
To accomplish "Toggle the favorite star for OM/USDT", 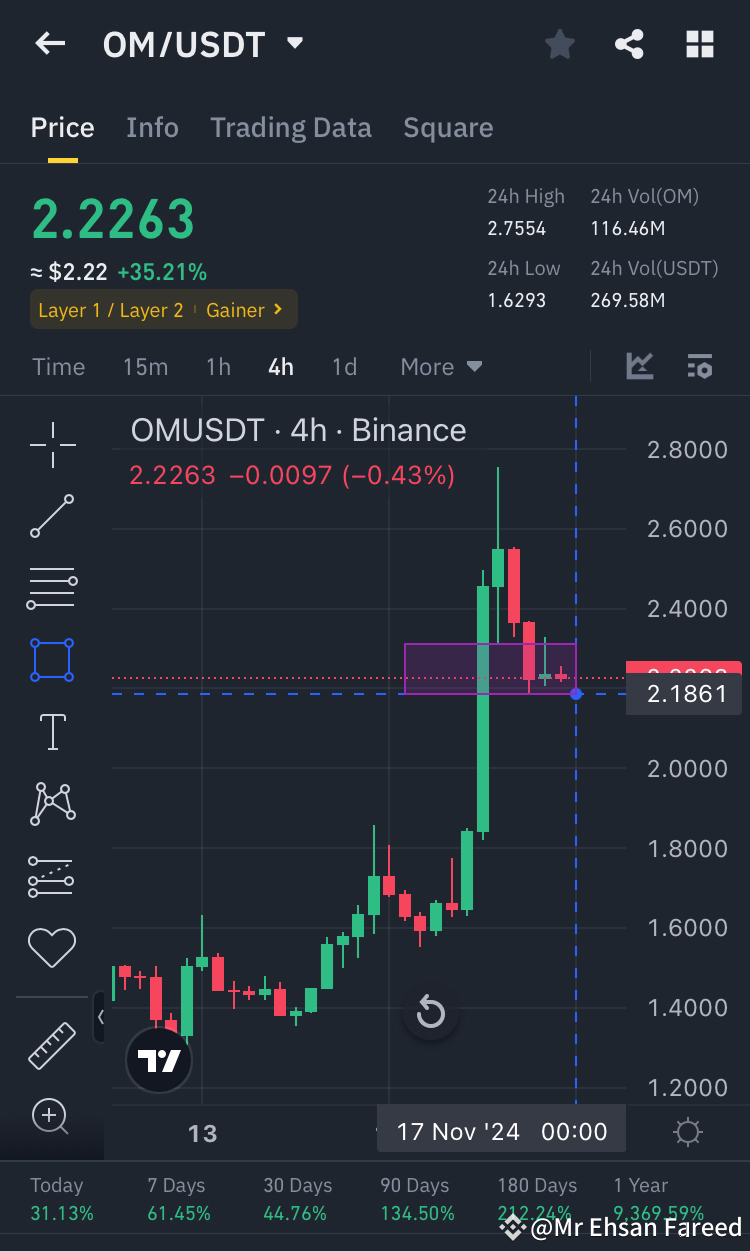I will coord(559,44).
